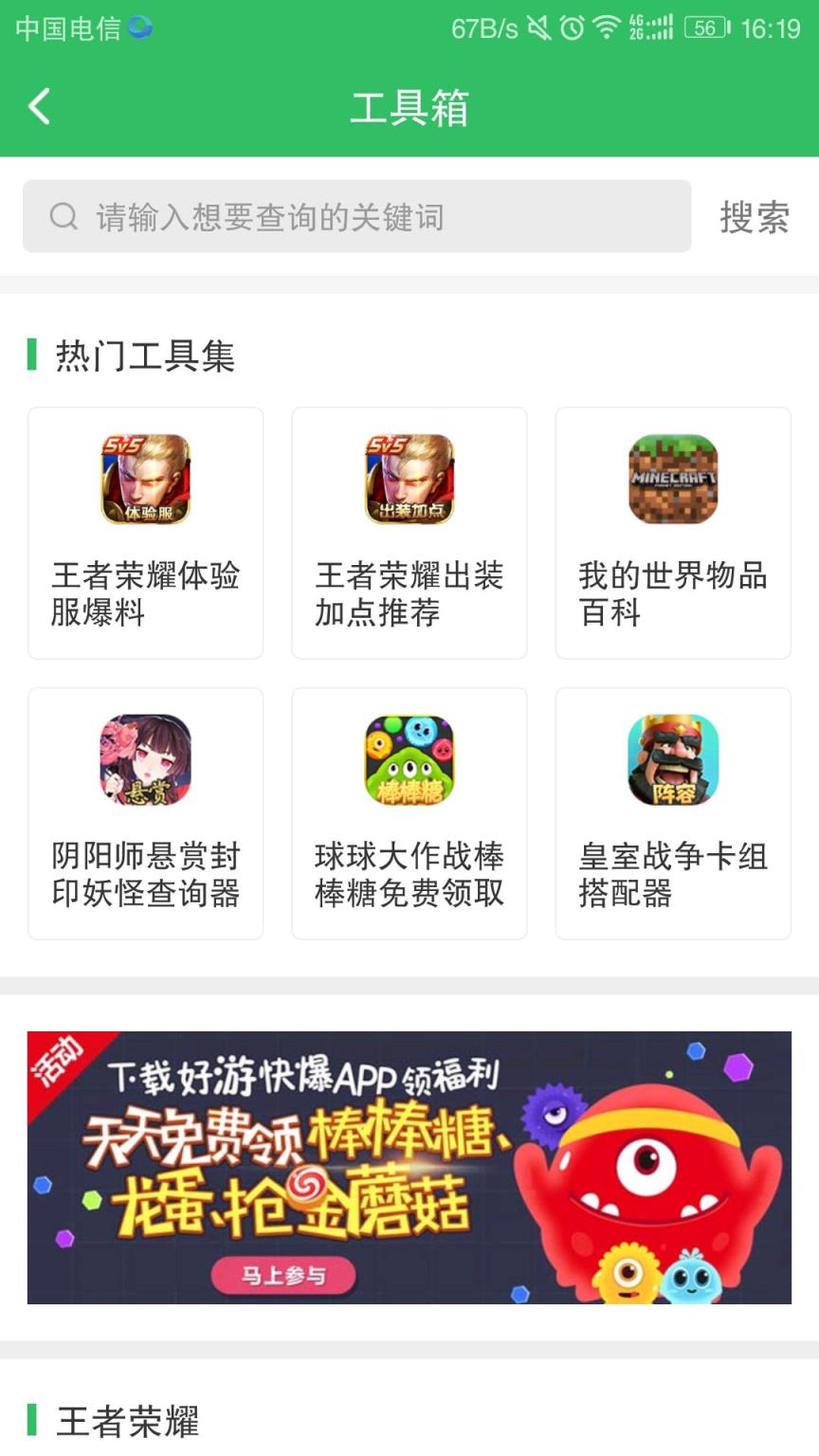Open the 好游快爆 promotional banner

[x=409, y=1166]
